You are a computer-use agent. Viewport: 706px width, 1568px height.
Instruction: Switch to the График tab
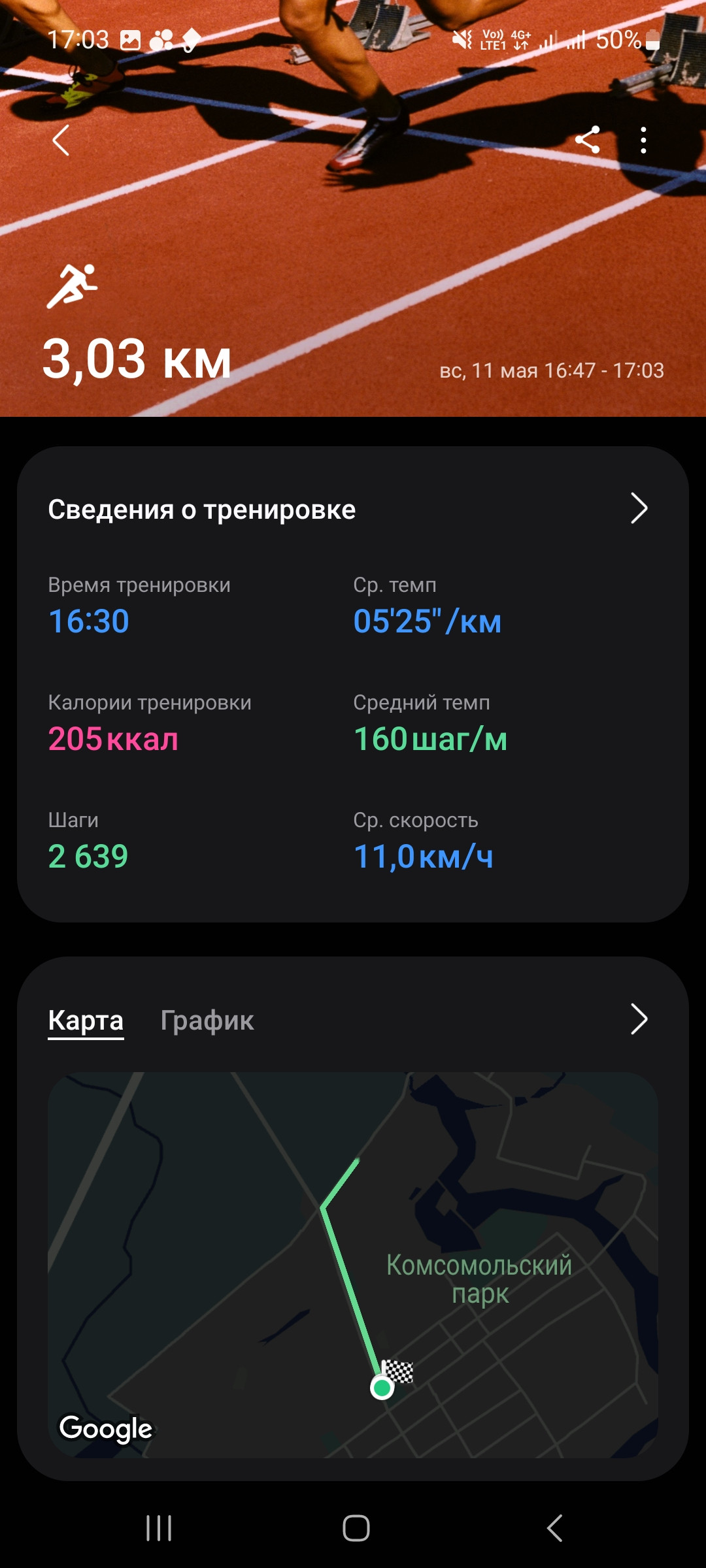(x=207, y=1020)
